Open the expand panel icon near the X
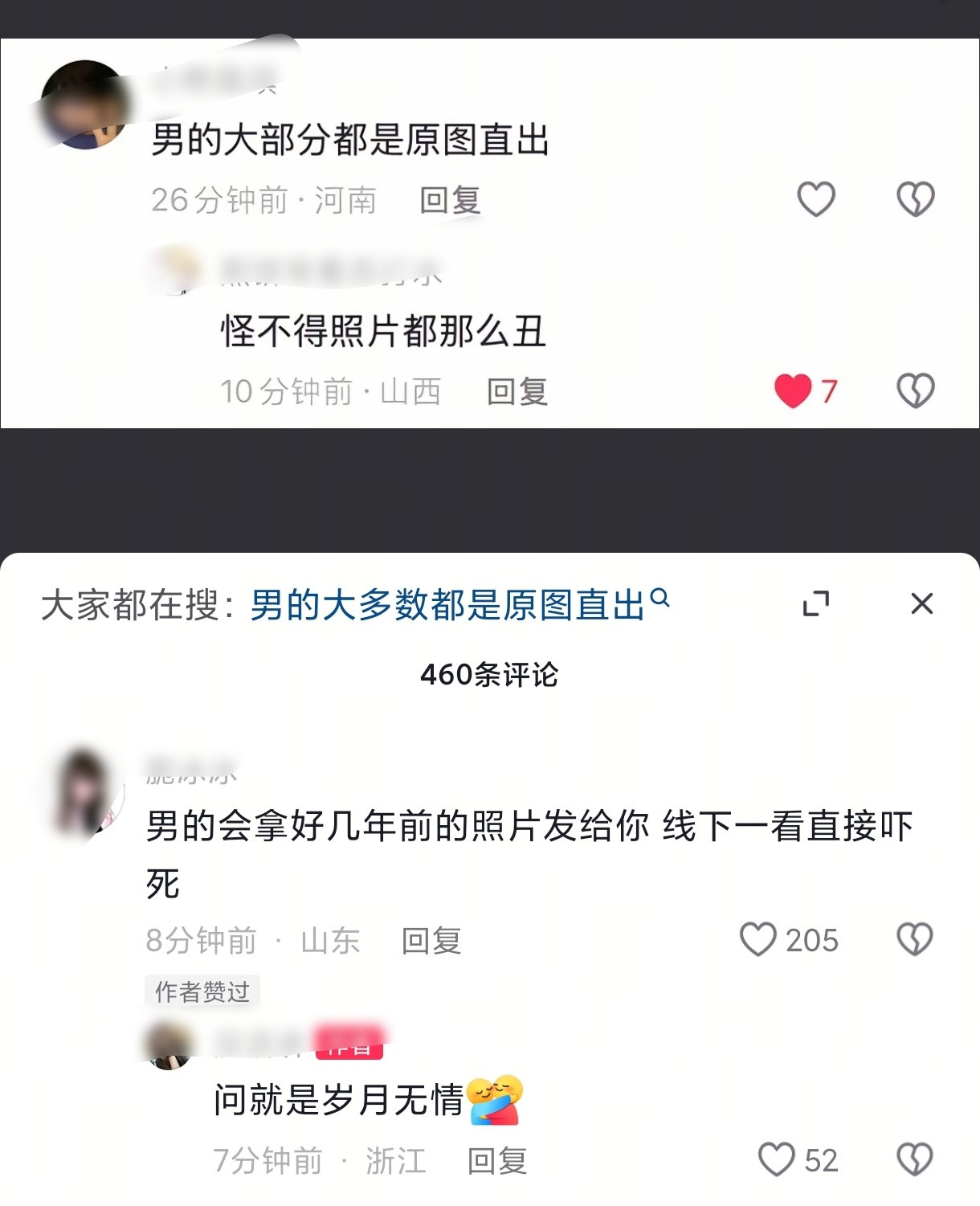Viewport: 980px width, 1206px height. pos(817,603)
